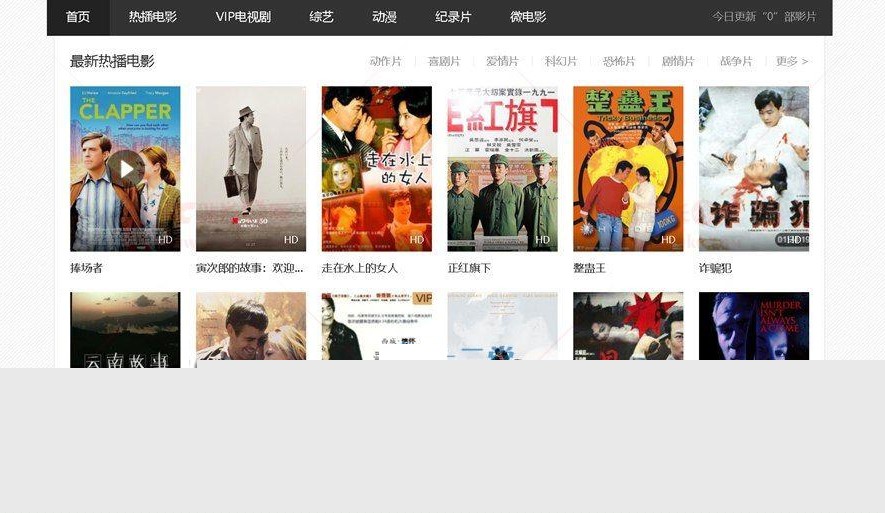Open 更多 to see more movies
Screen dimensions: 885x513
coord(792,61)
